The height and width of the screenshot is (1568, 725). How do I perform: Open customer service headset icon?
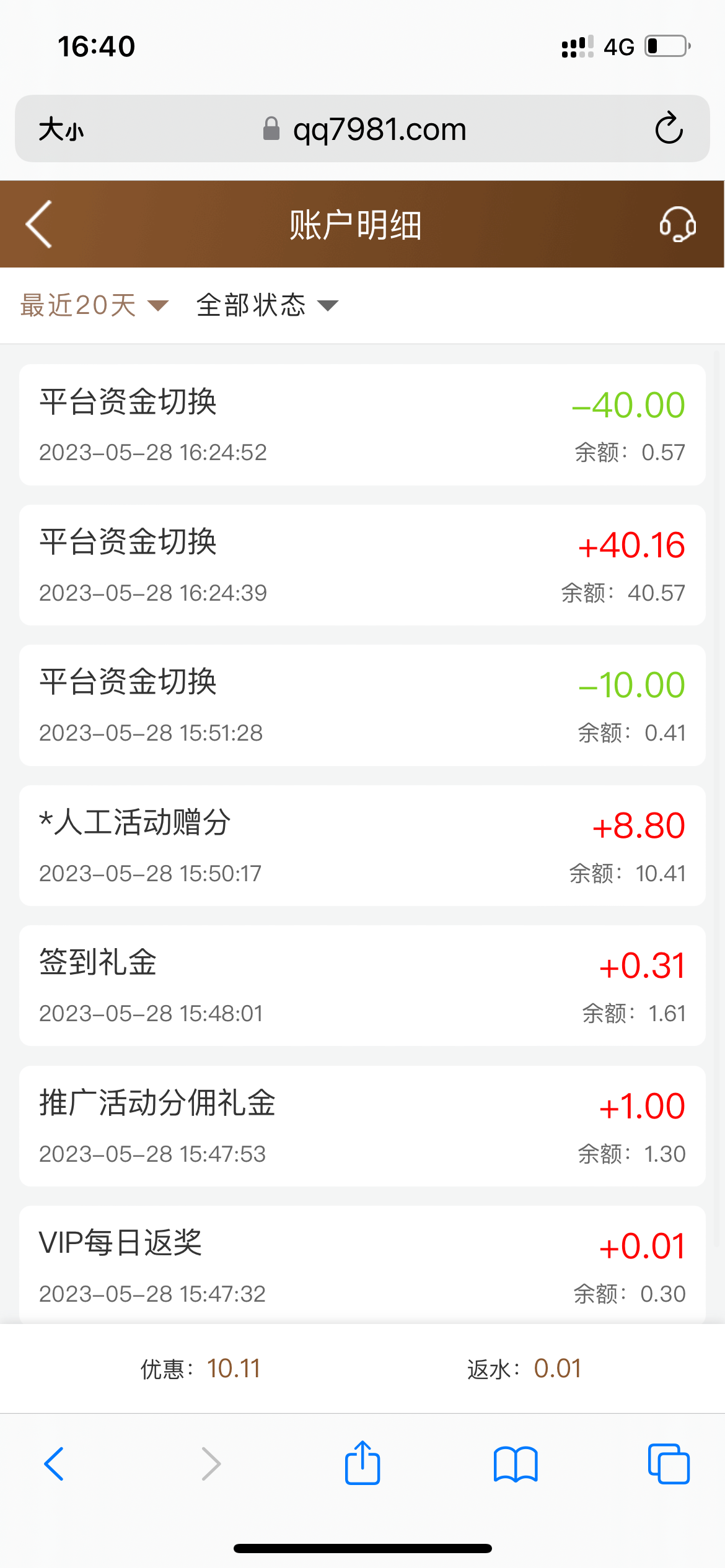tap(677, 224)
